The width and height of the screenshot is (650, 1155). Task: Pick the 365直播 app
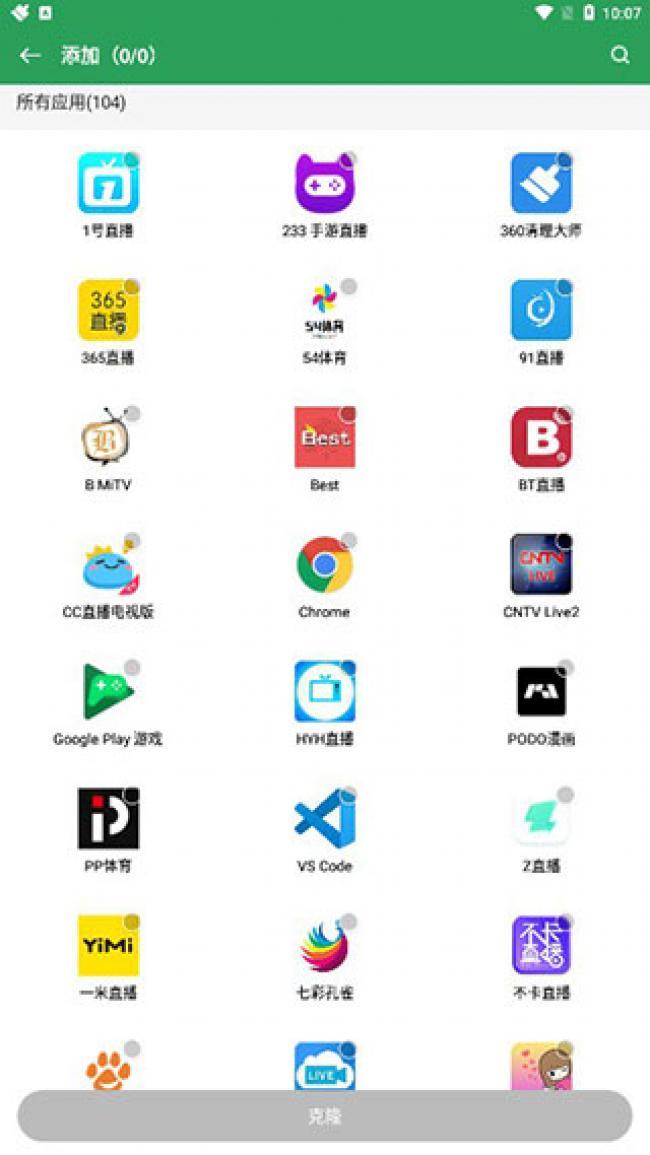coord(108,311)
